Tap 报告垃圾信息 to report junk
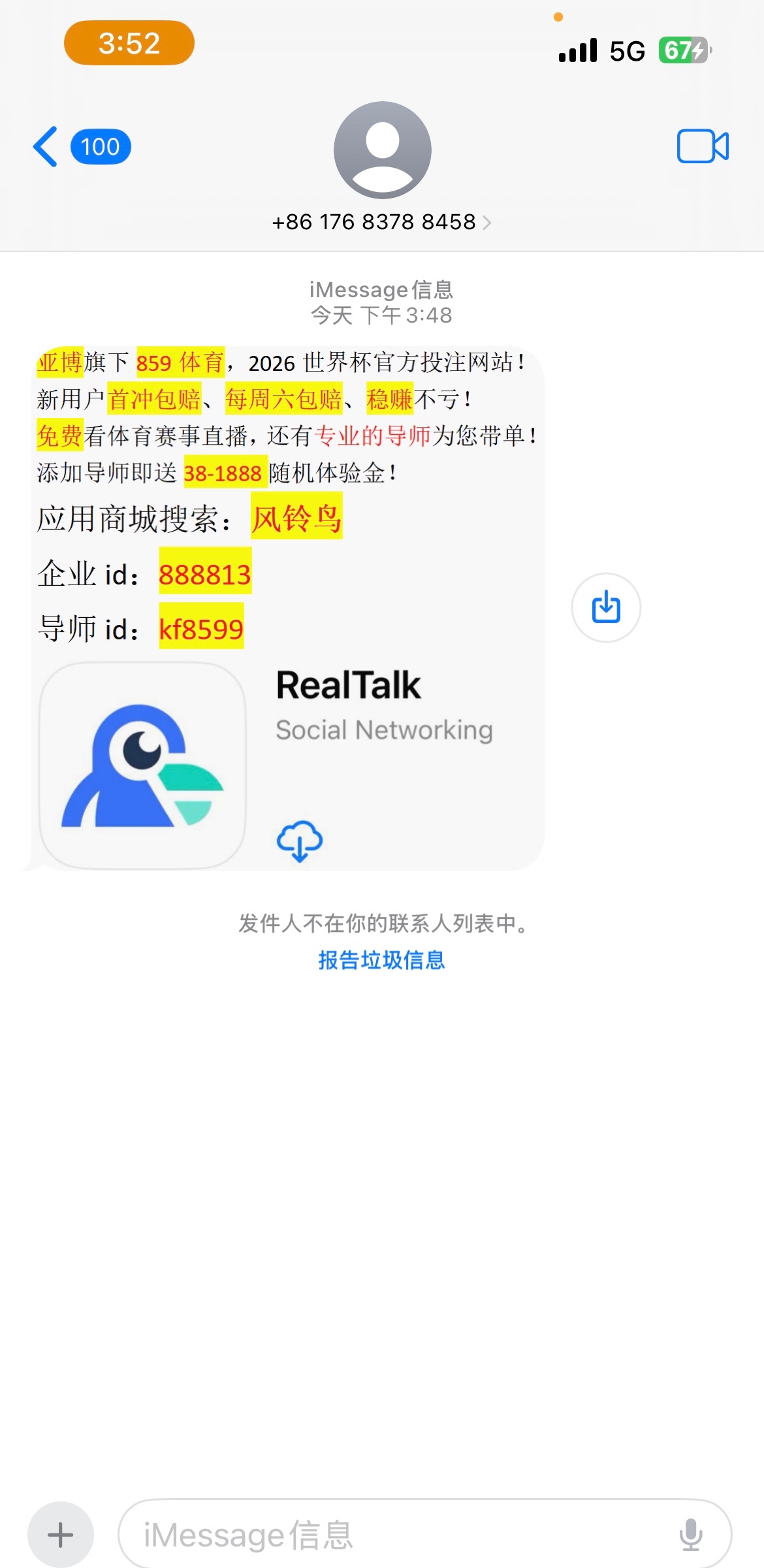 click(x=381, y=960)
